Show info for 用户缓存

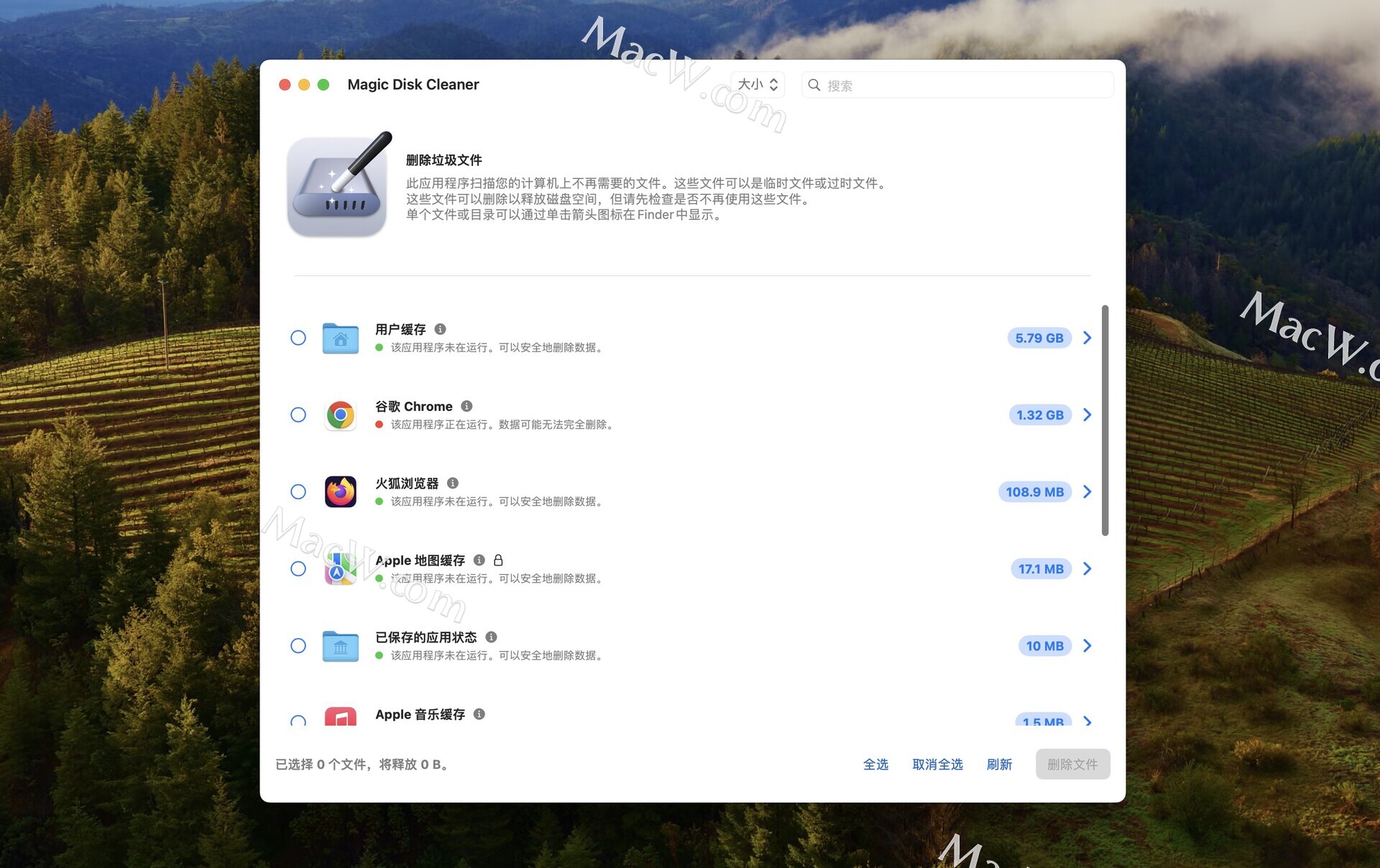(x=441, y=329)
